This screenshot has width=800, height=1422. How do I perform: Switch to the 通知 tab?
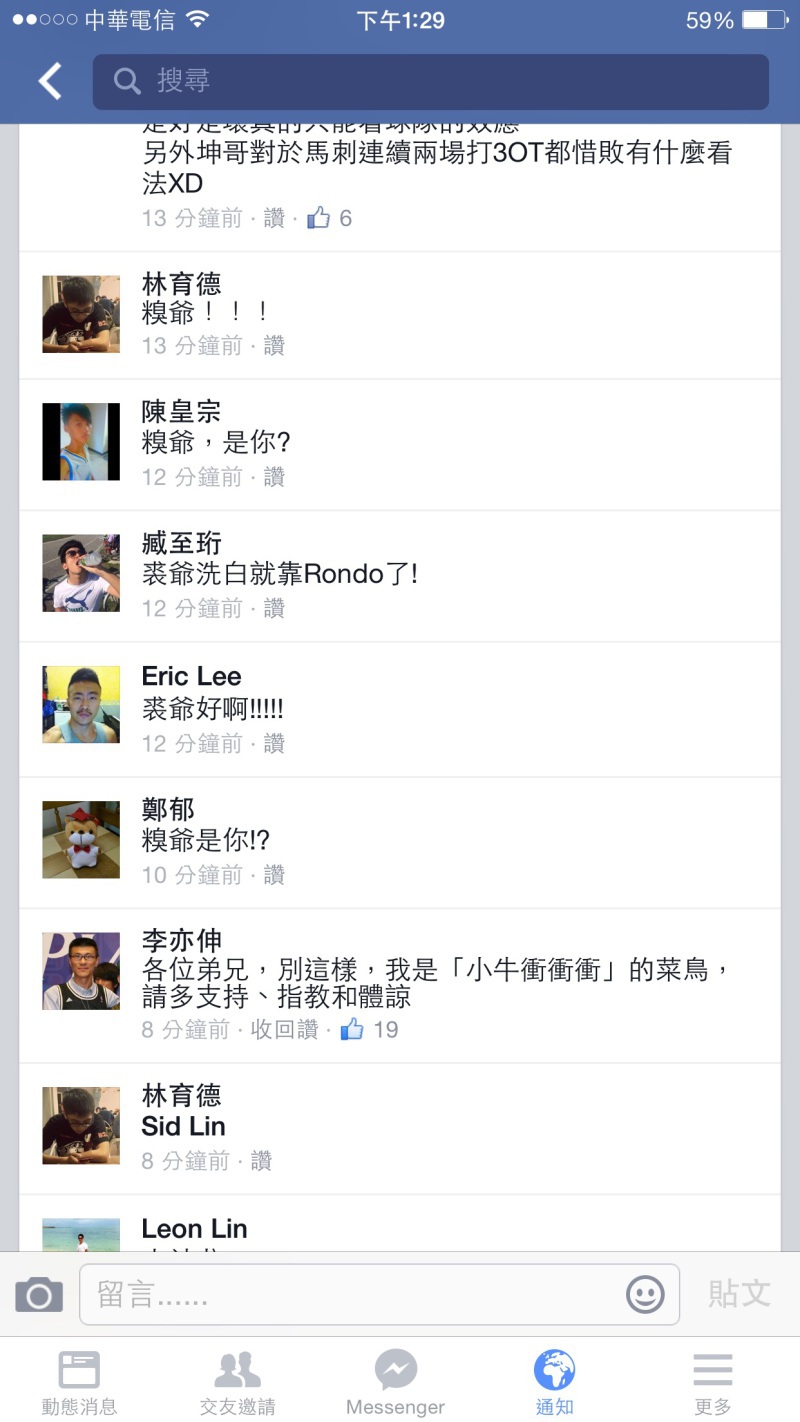[554, 1383]
